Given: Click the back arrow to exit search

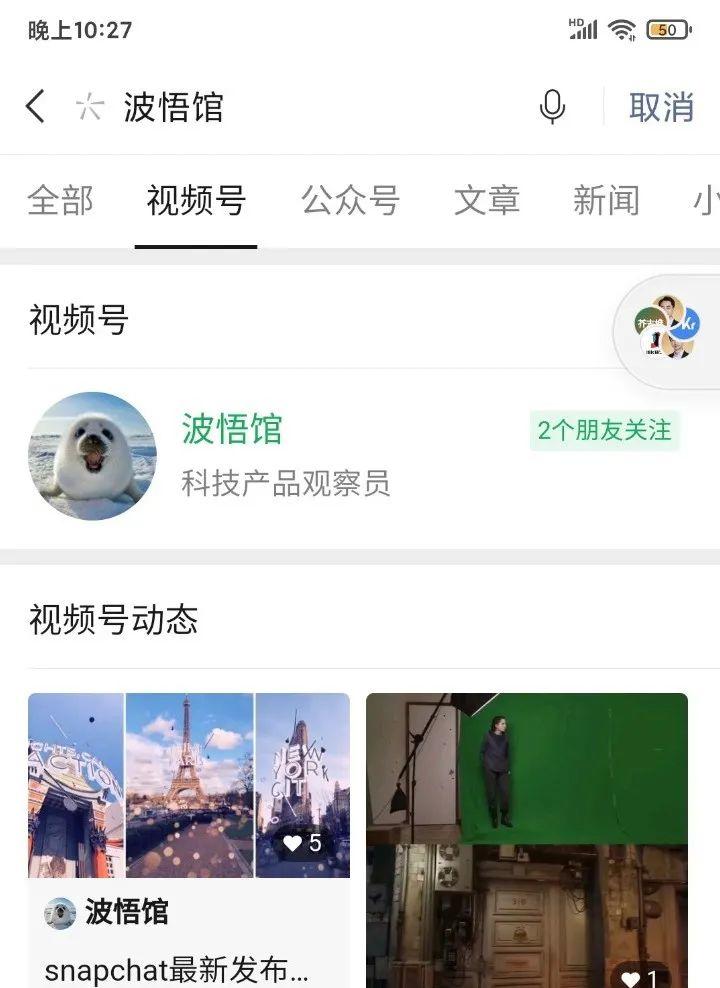Looking at the screenshot, I should click(x=34, y=106).
